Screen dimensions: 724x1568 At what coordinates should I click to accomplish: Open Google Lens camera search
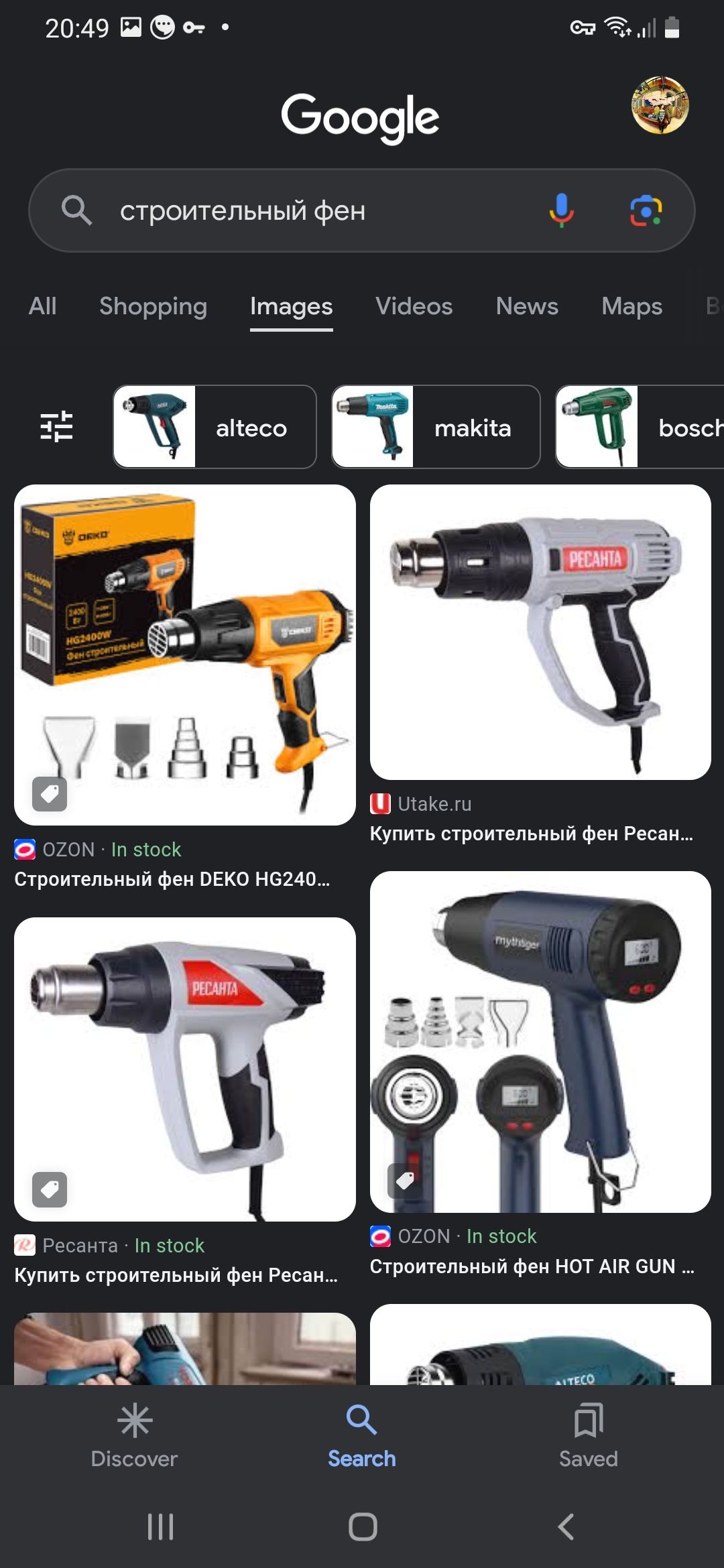coord(646,210)
